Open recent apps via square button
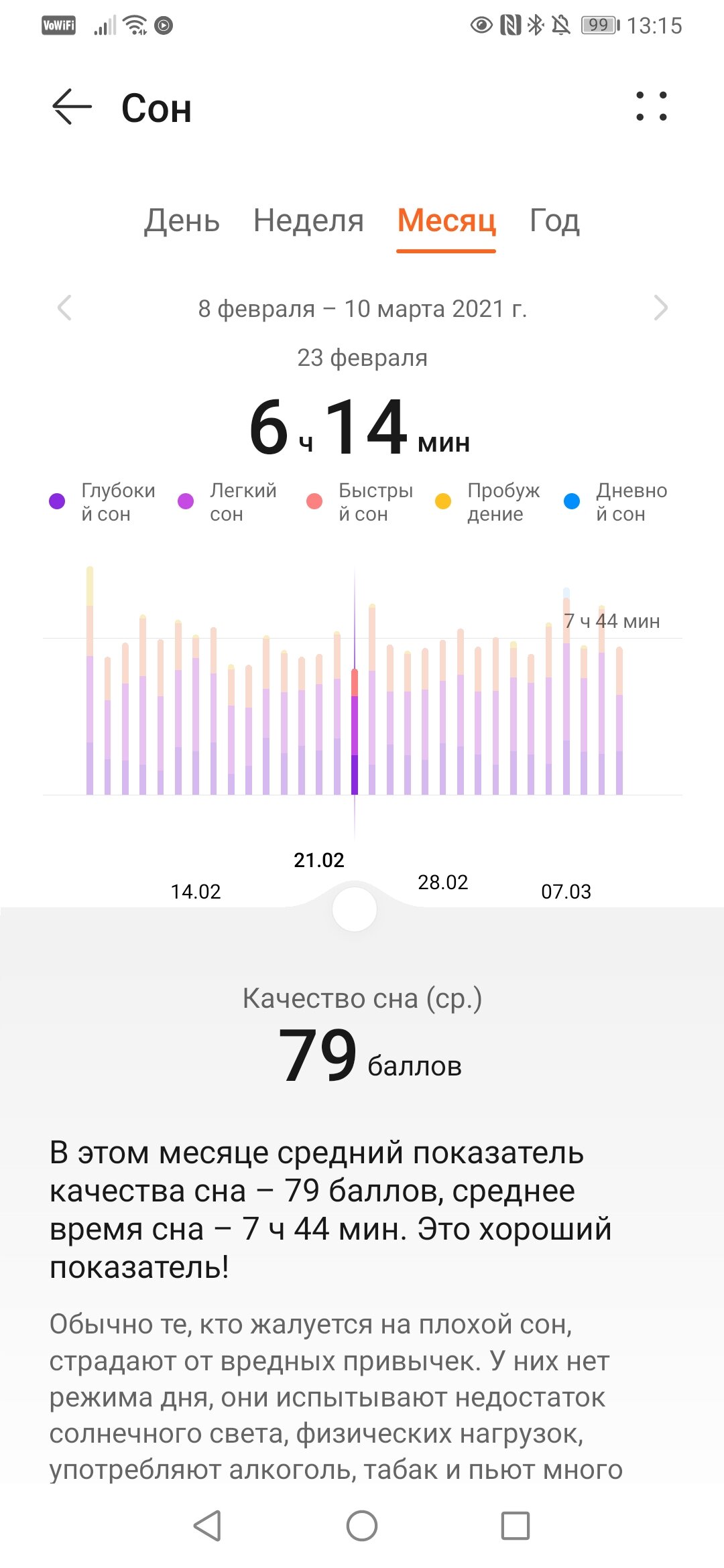The image size is (724, 1568). coord(516,1526)
